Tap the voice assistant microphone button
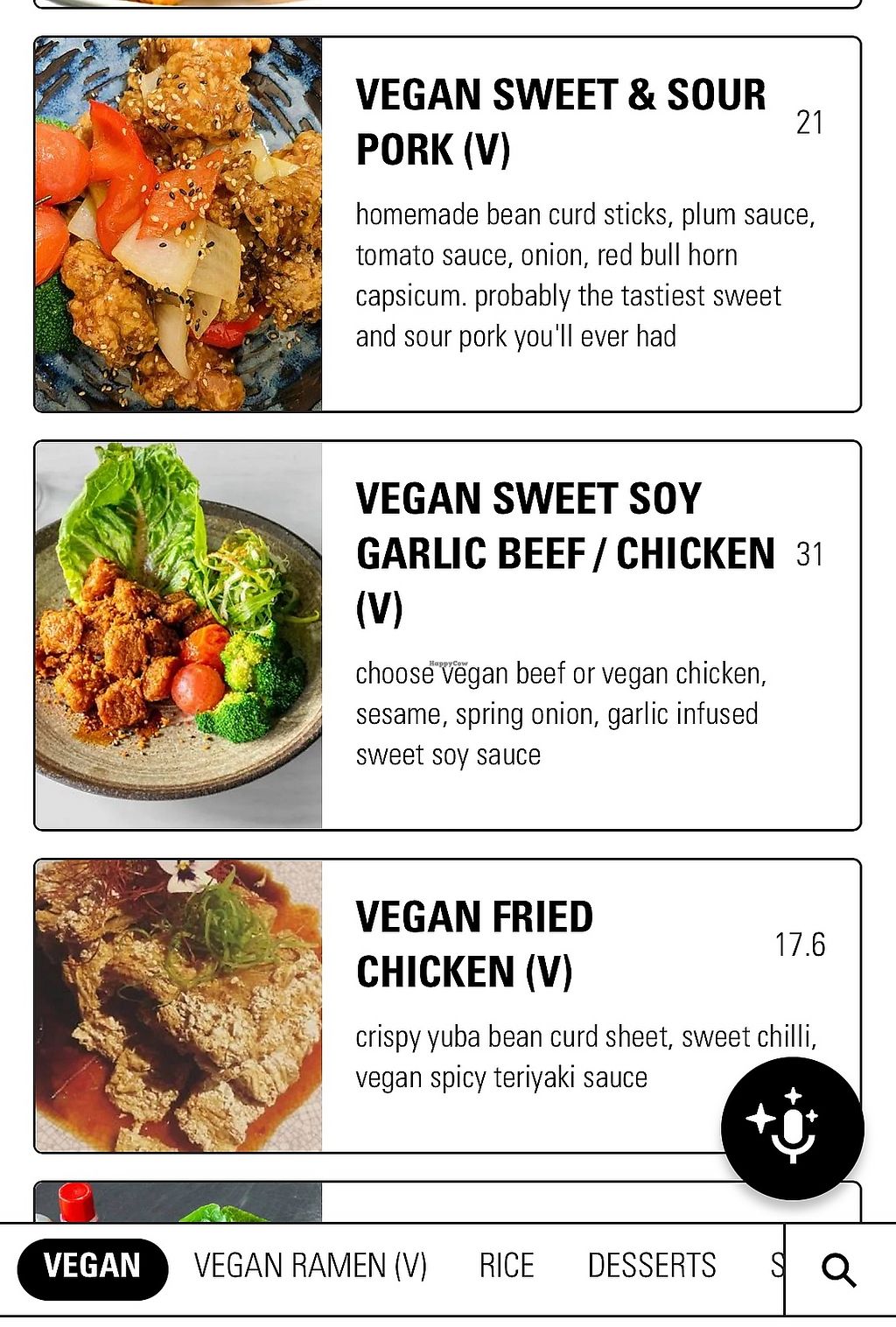Screen dimensions: 896x1327 tap(792, 1127)
